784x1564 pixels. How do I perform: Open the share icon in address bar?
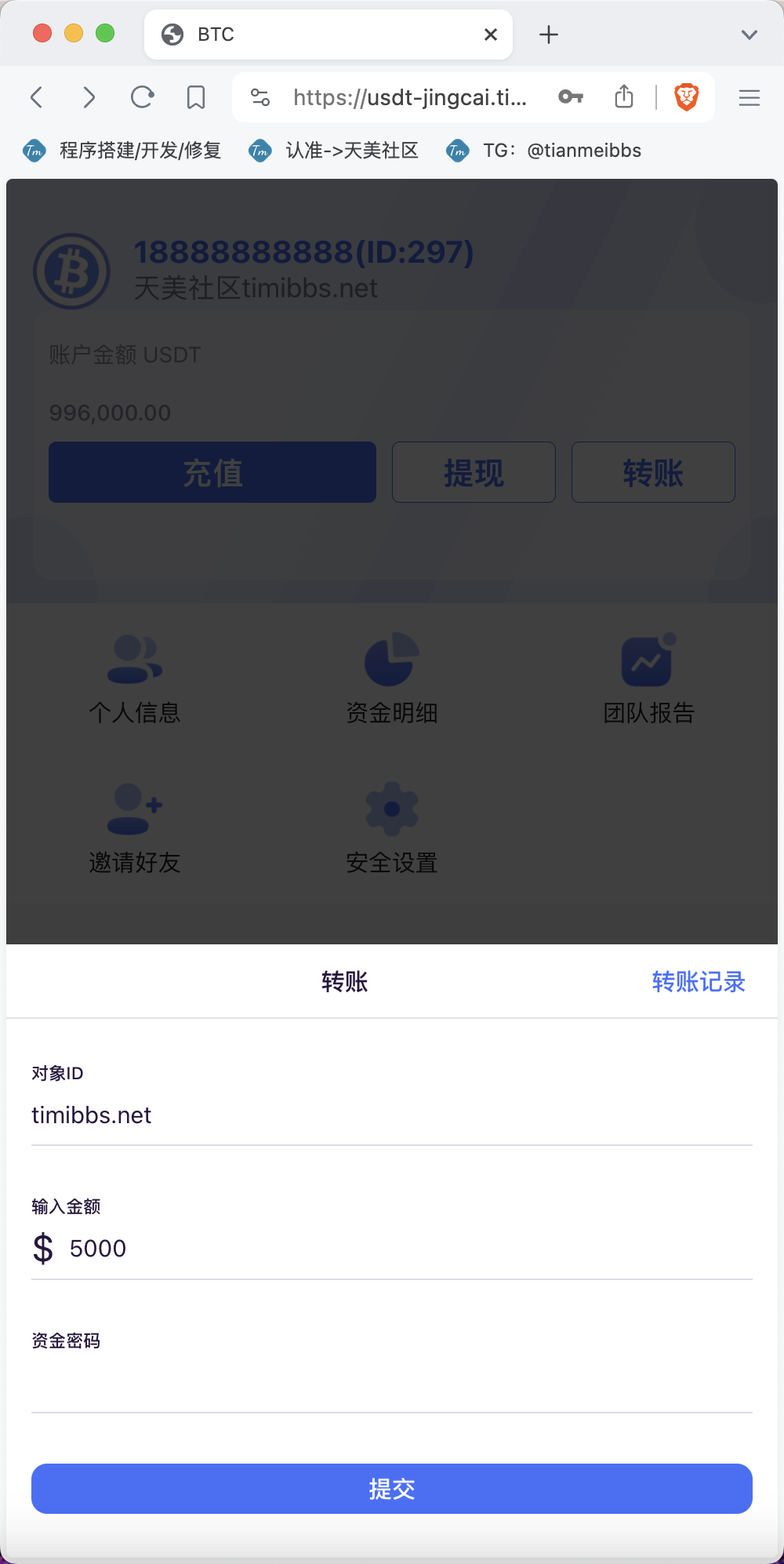[x=624, y=97]
